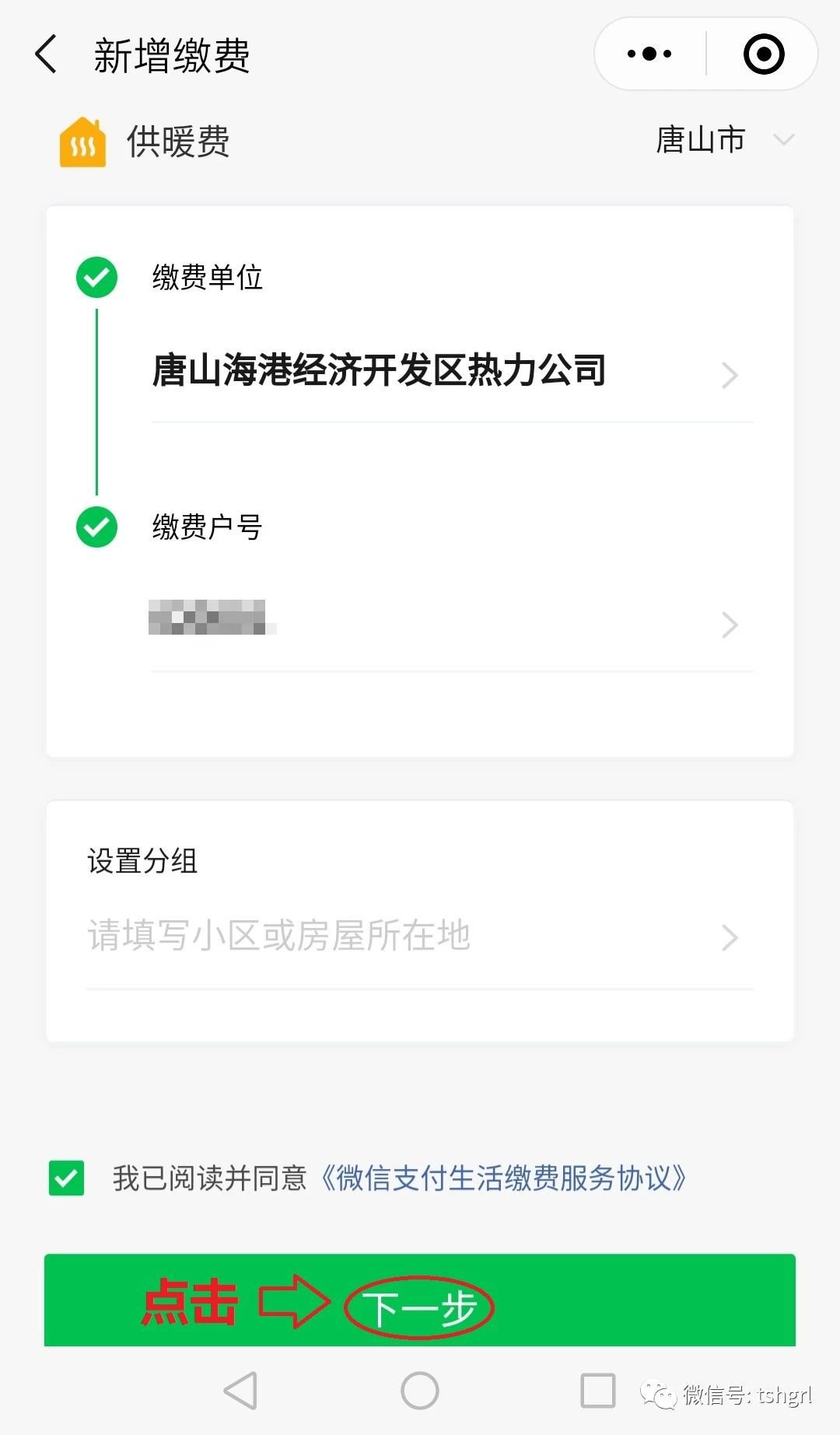Fill in 设置分组 community or house location
Screen dimensions: 840x1435
(x=418, y=936)
